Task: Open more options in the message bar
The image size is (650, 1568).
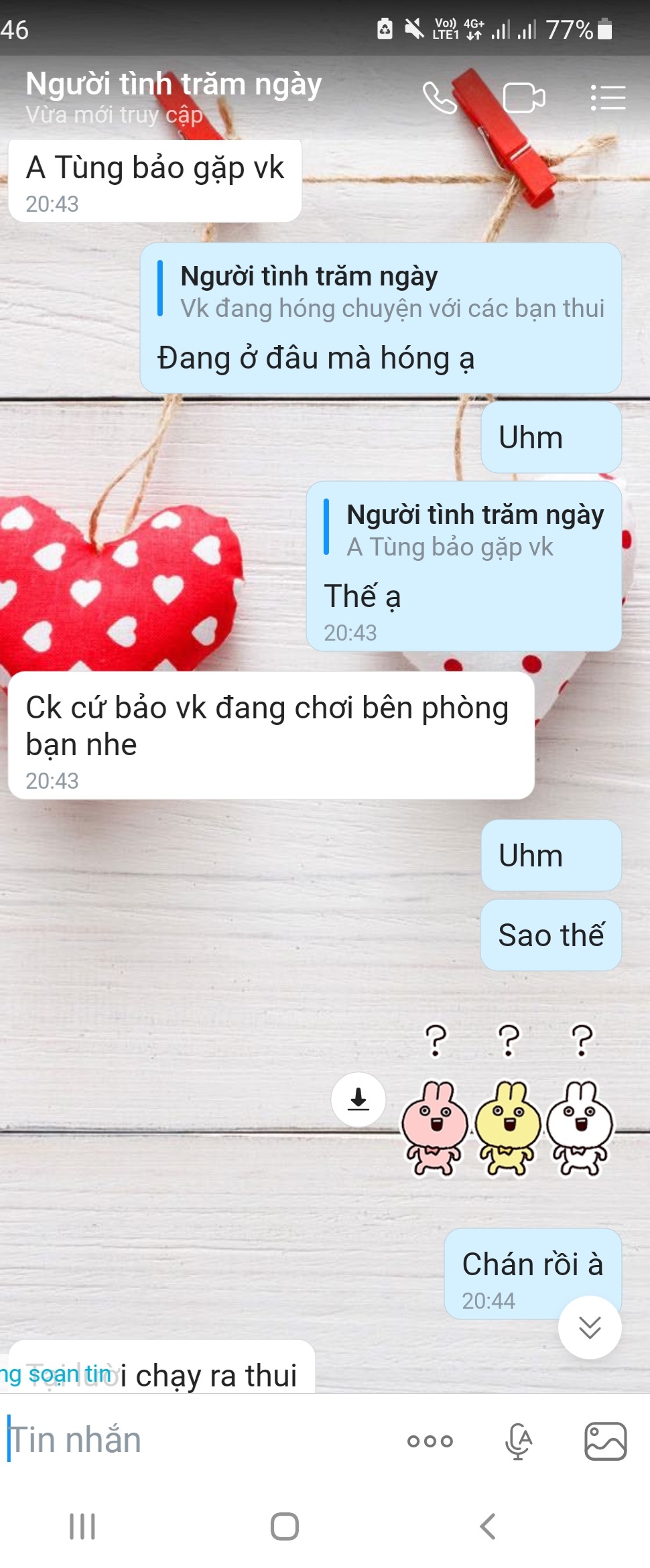Action: click(x=430, y=1441)
